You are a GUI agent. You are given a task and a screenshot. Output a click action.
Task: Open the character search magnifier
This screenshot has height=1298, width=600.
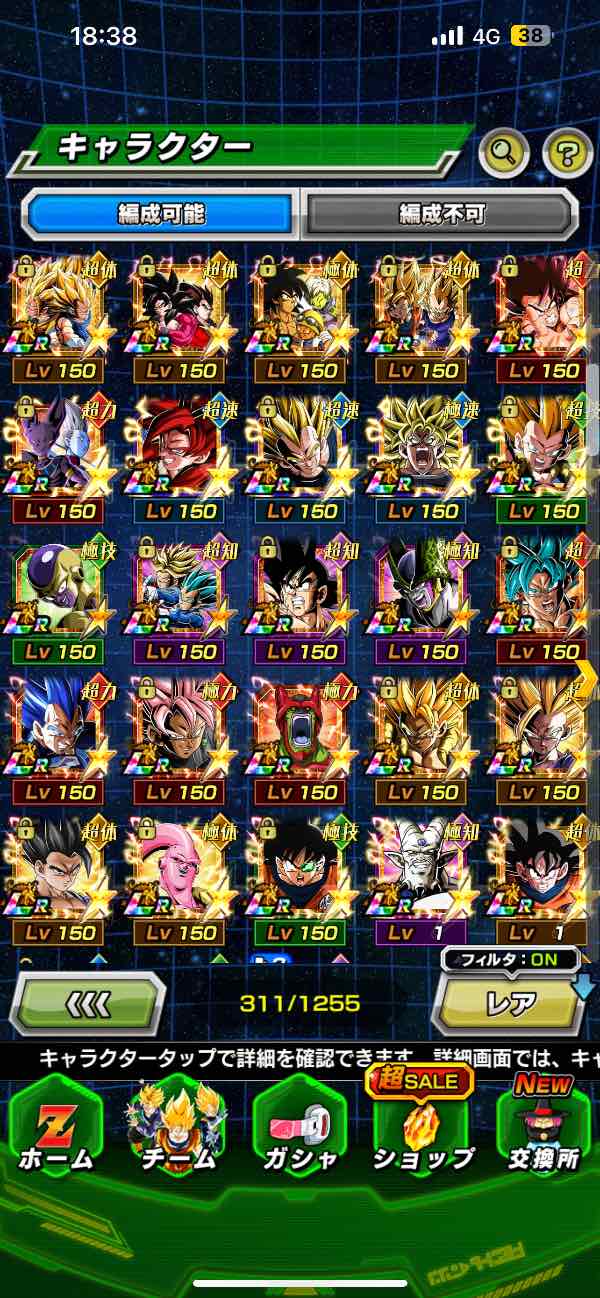(504, 153)
